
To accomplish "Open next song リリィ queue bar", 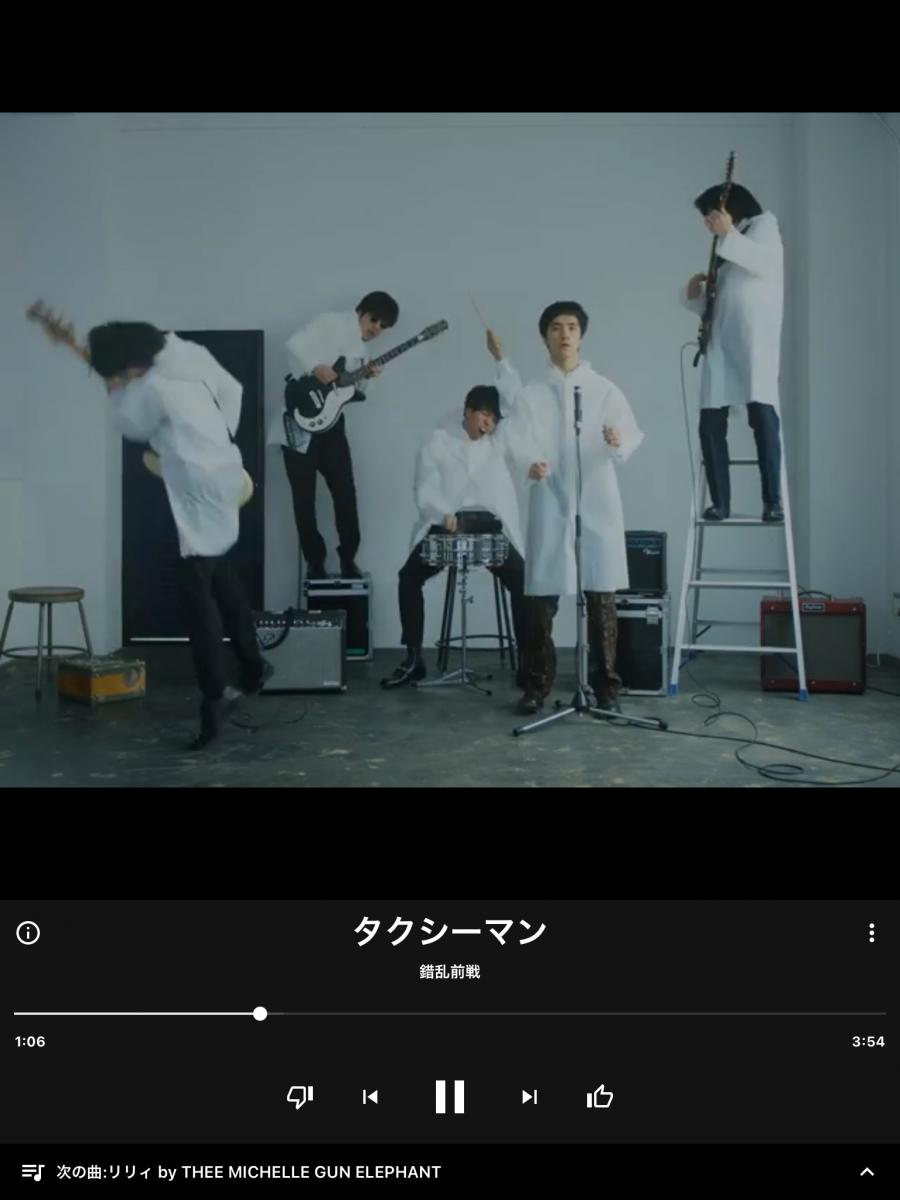I will pyautogui.click(x=248, y=1172).
